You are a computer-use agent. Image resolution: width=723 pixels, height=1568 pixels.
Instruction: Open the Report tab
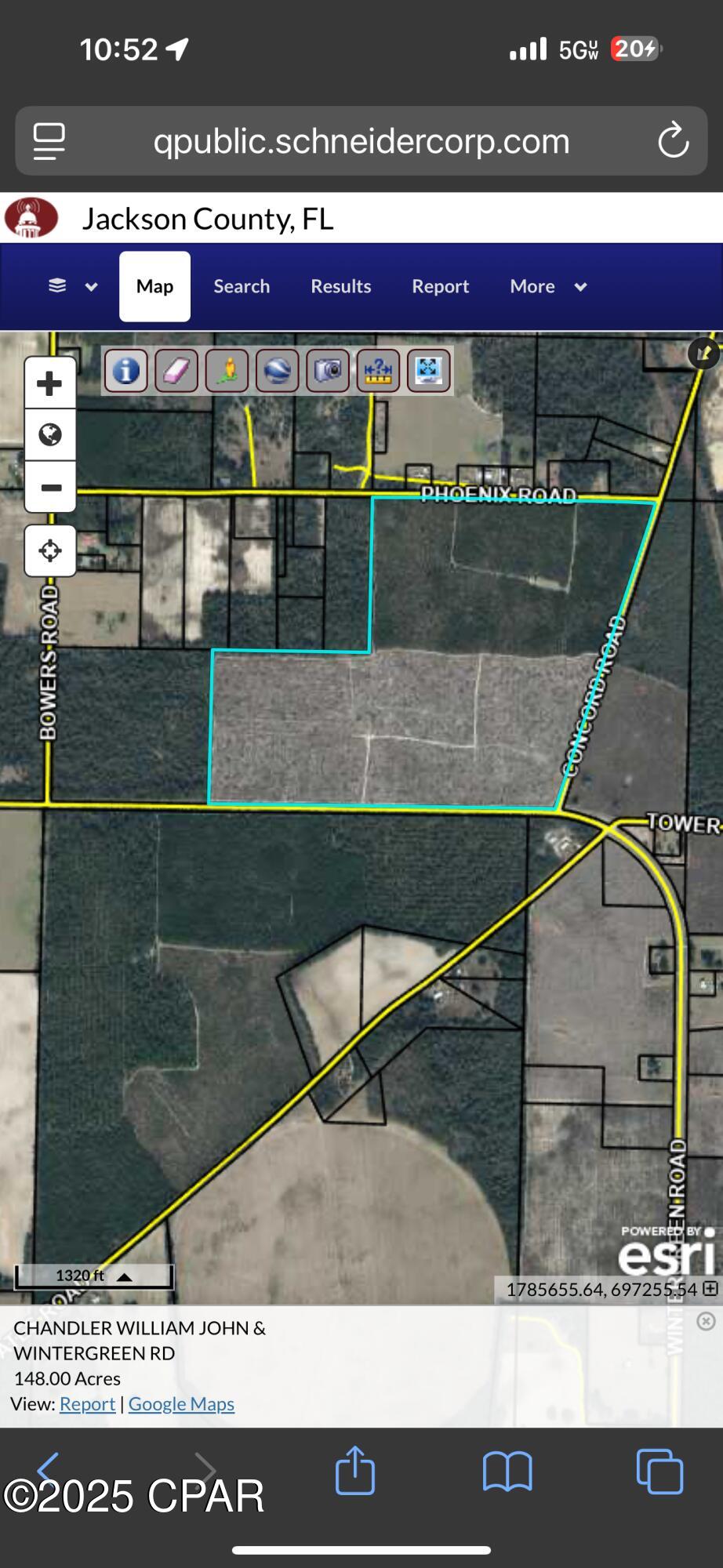(440, 286)
